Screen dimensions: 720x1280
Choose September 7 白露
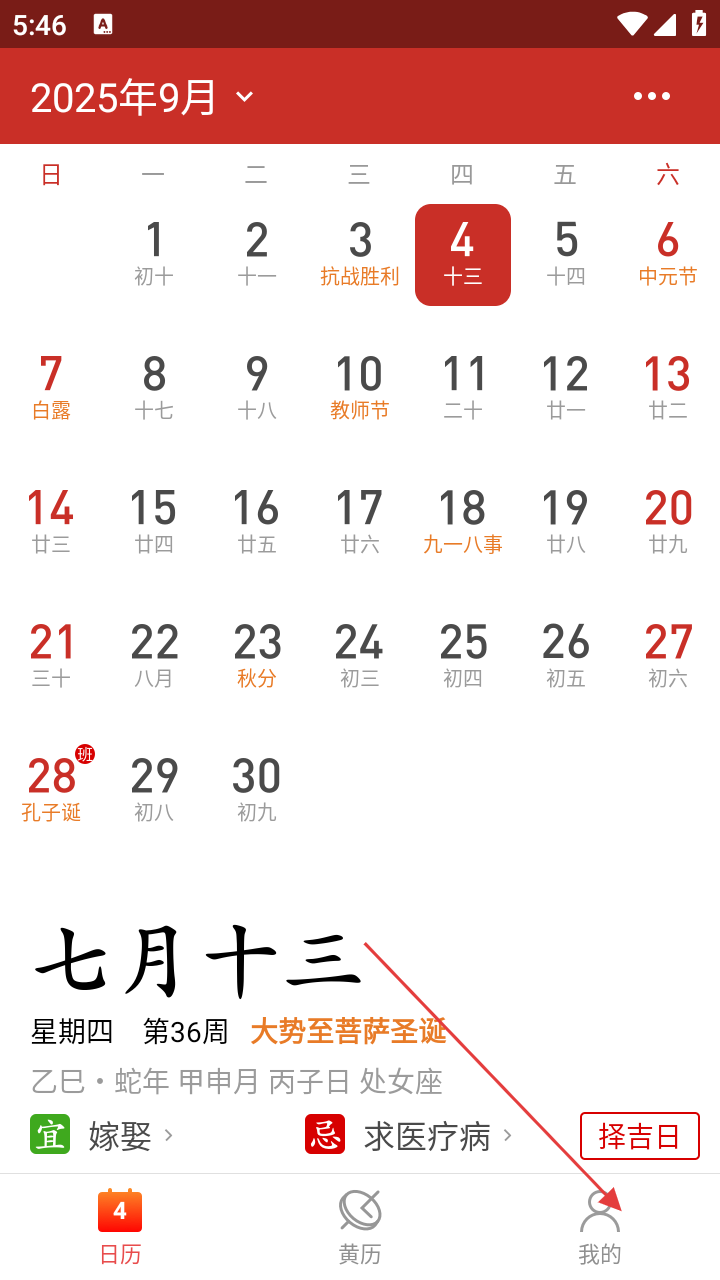52,388
